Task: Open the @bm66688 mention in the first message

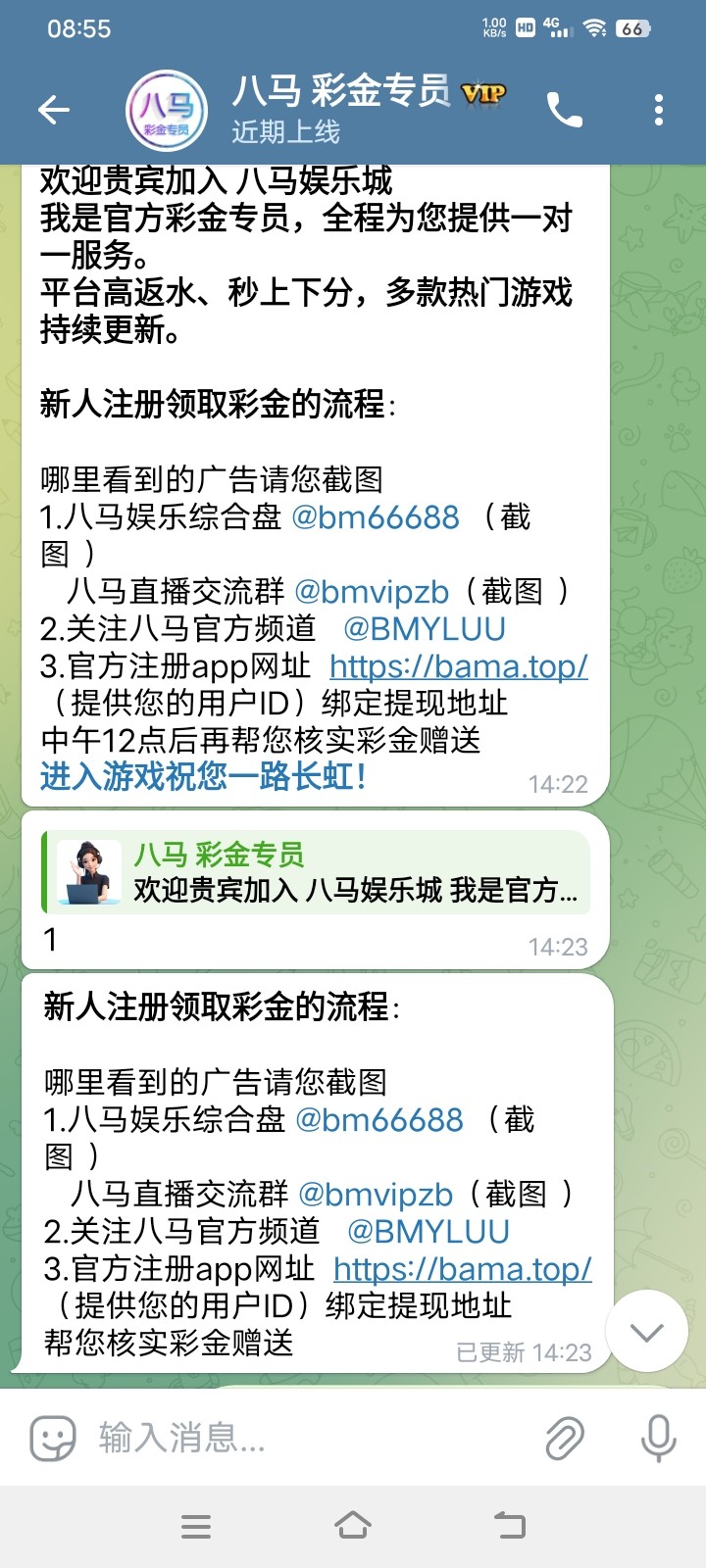Action: [x=376, y=516]
